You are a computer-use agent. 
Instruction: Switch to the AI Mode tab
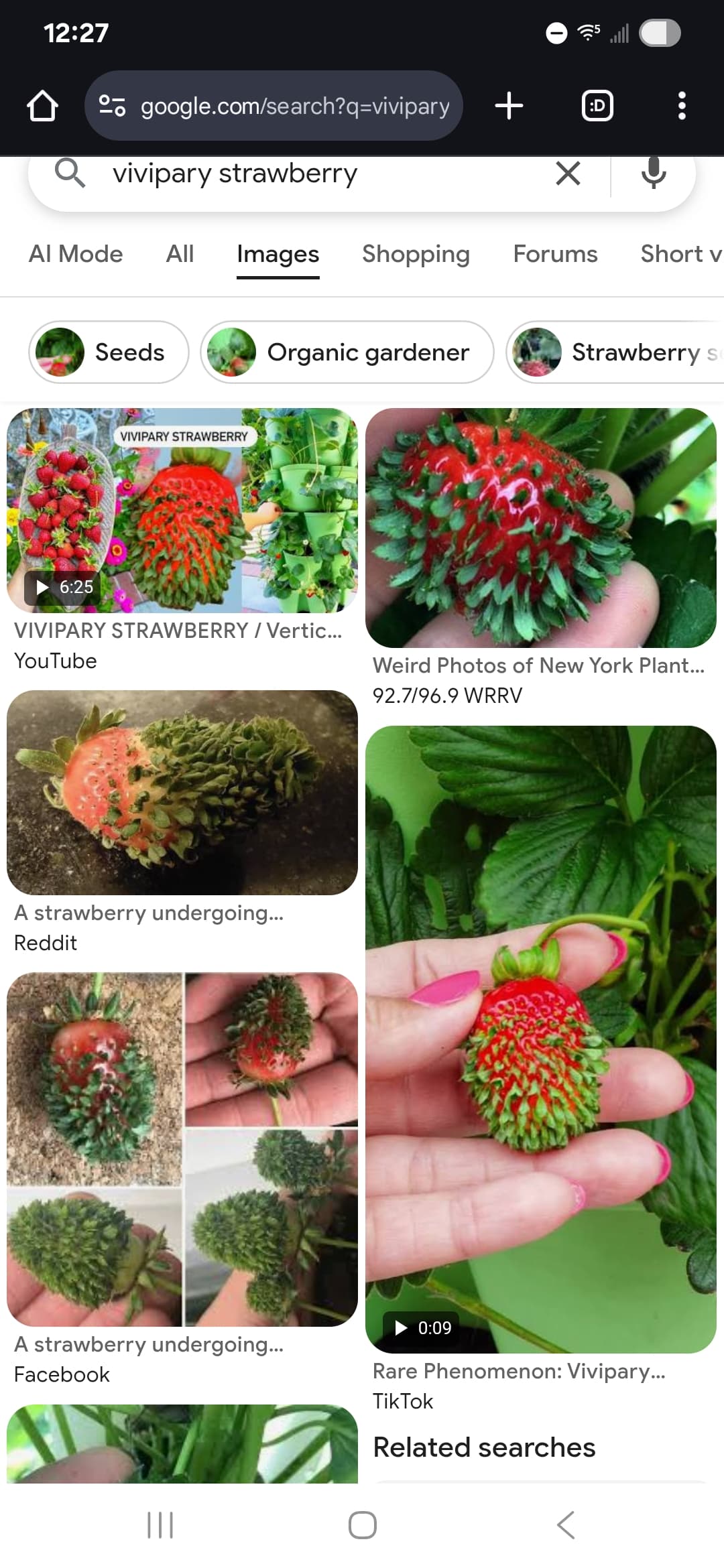pyautogui.click(x=76, y=254)
